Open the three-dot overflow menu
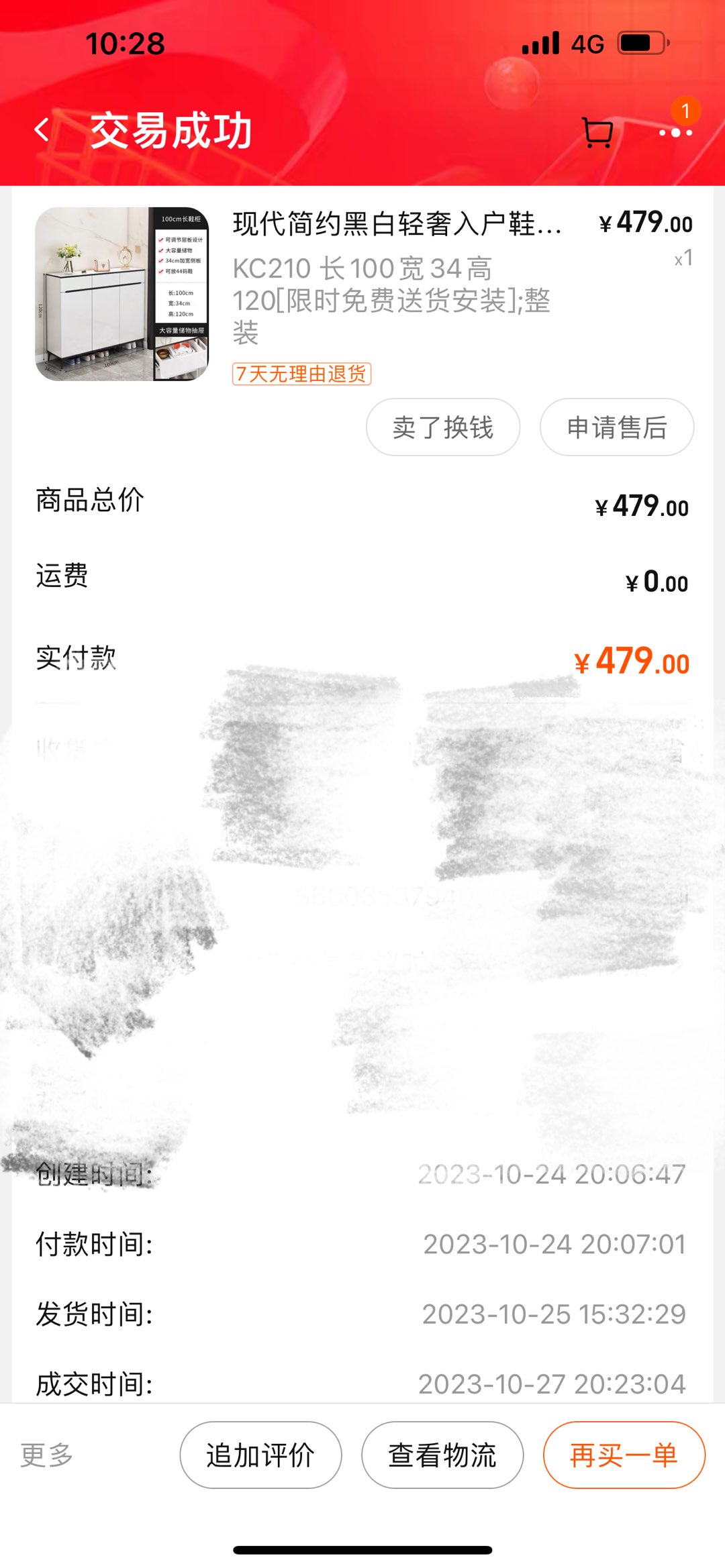This screenshot has width=725, height=1568. point(675,132)
